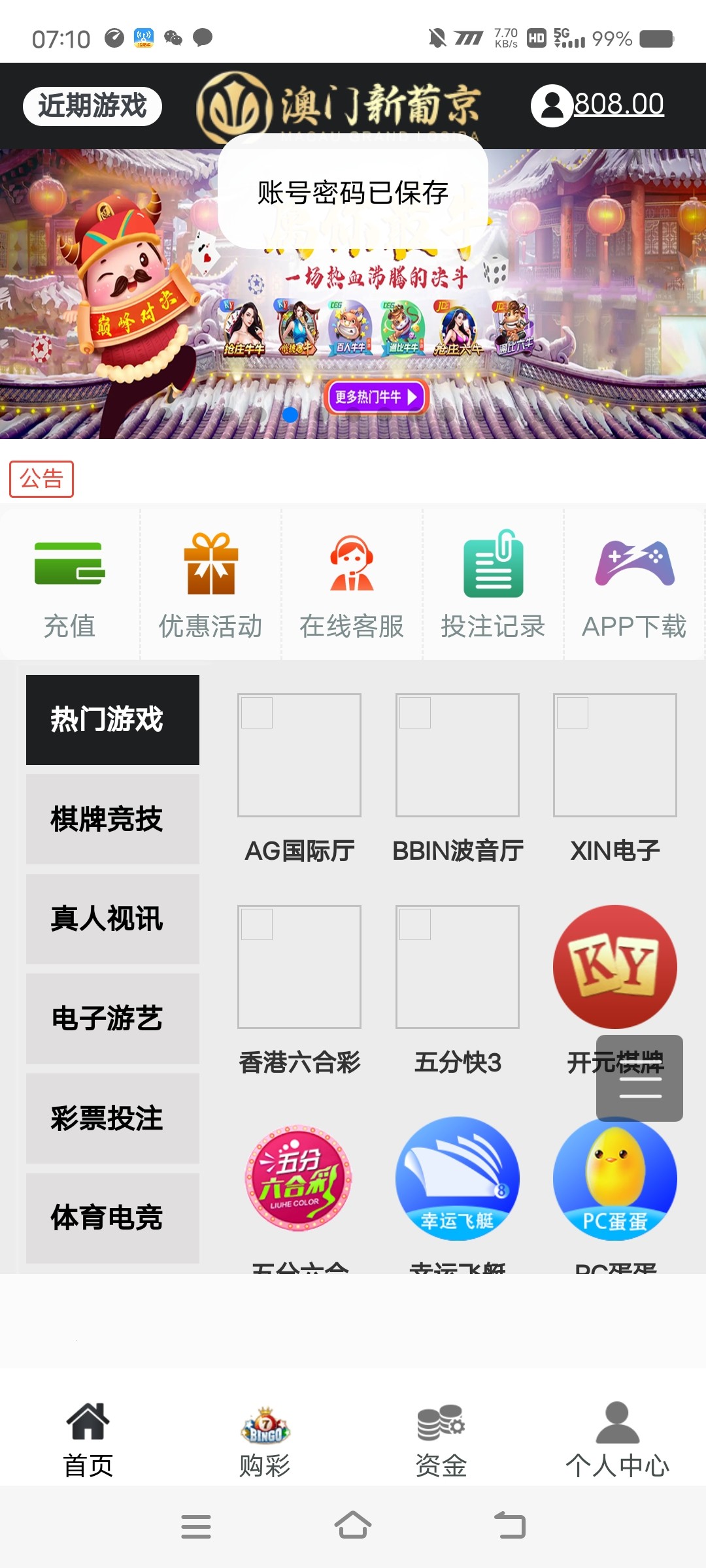This screenshot has height=1568, width=706.
Task: Open the 五分六合彩 game icon
Action: [x=299, y=1179]
